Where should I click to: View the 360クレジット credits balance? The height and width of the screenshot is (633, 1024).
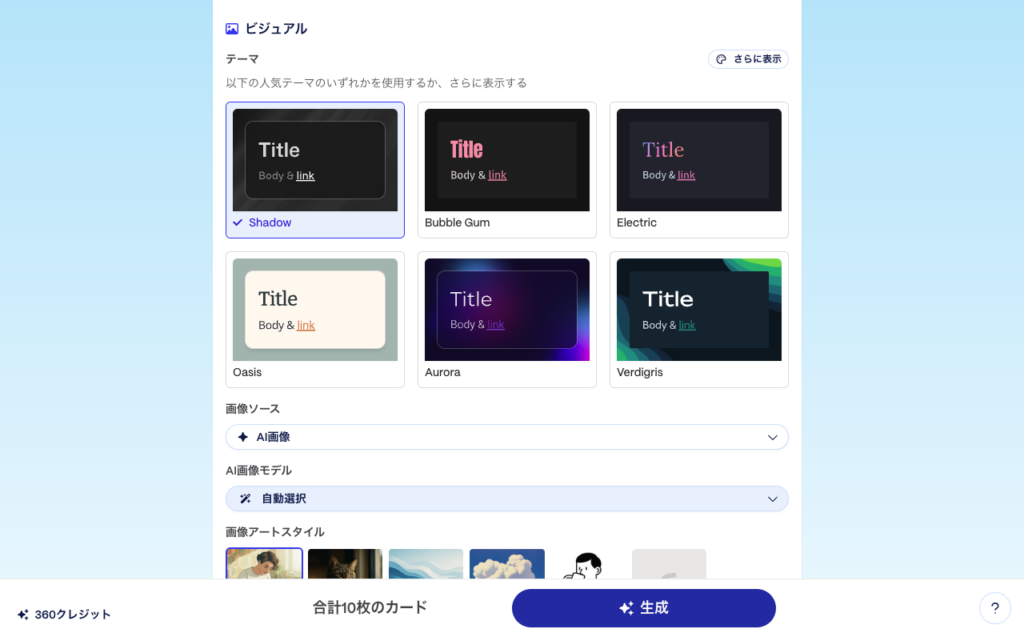click(x=64, y=614)
